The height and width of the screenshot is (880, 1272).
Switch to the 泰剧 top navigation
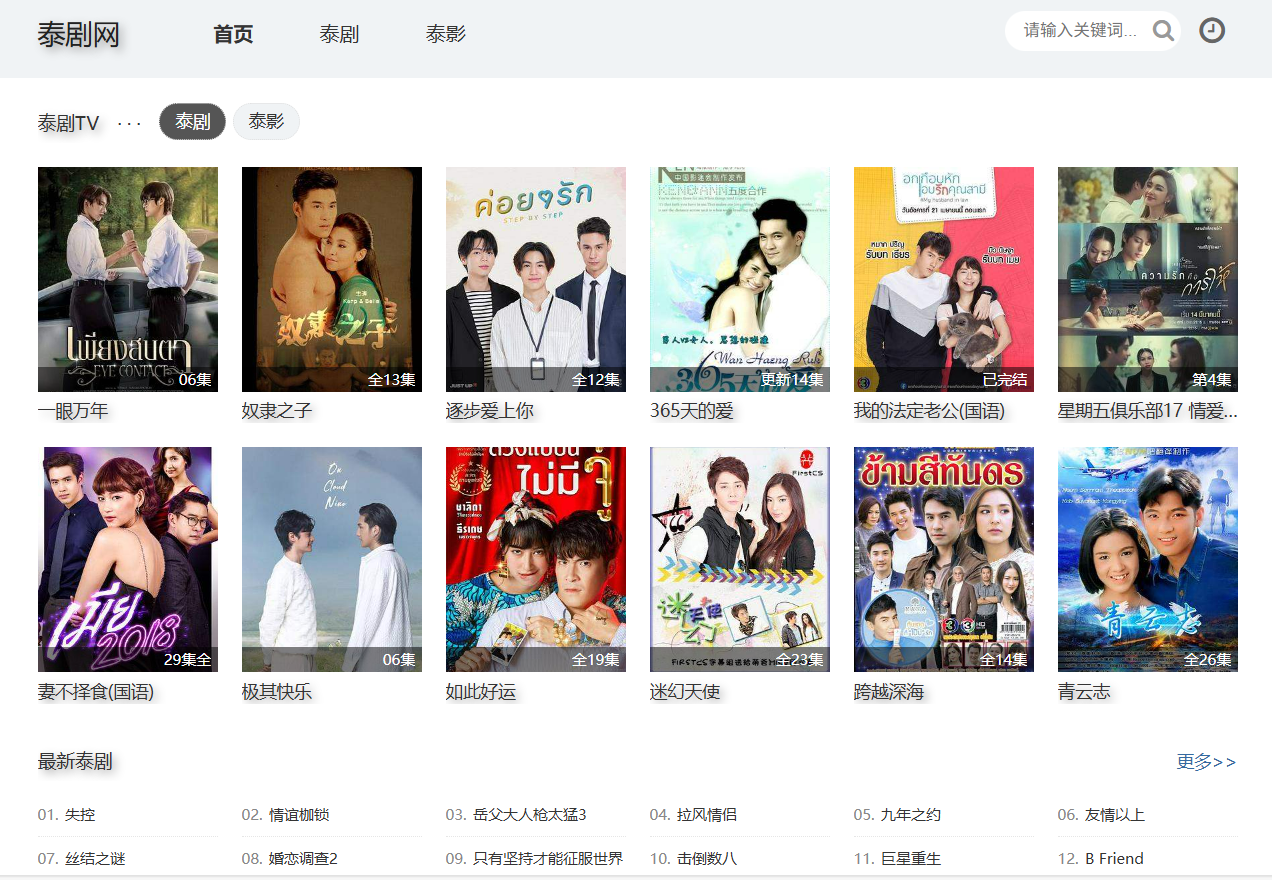click(x=339, y=34)
